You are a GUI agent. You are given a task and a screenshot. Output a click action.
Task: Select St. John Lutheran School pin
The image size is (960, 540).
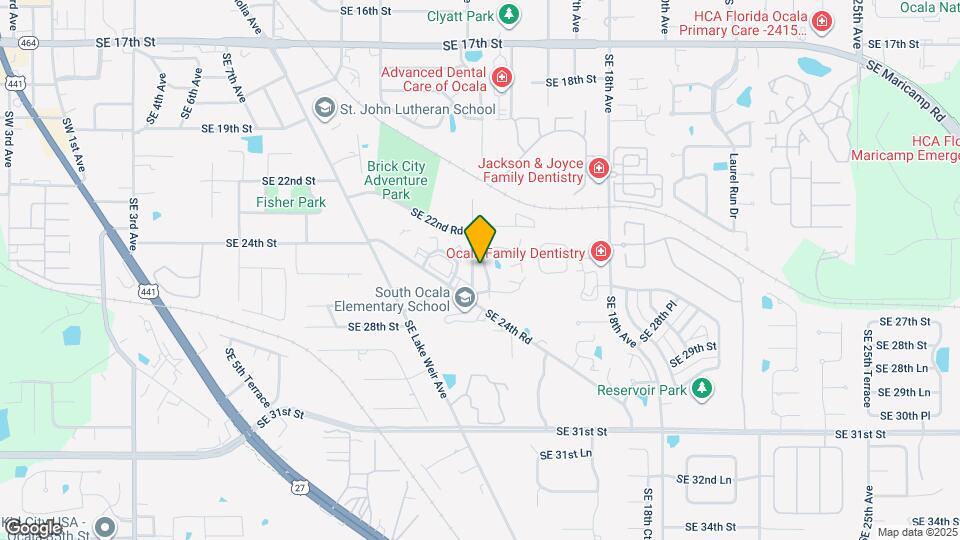[x=324, y=108]
